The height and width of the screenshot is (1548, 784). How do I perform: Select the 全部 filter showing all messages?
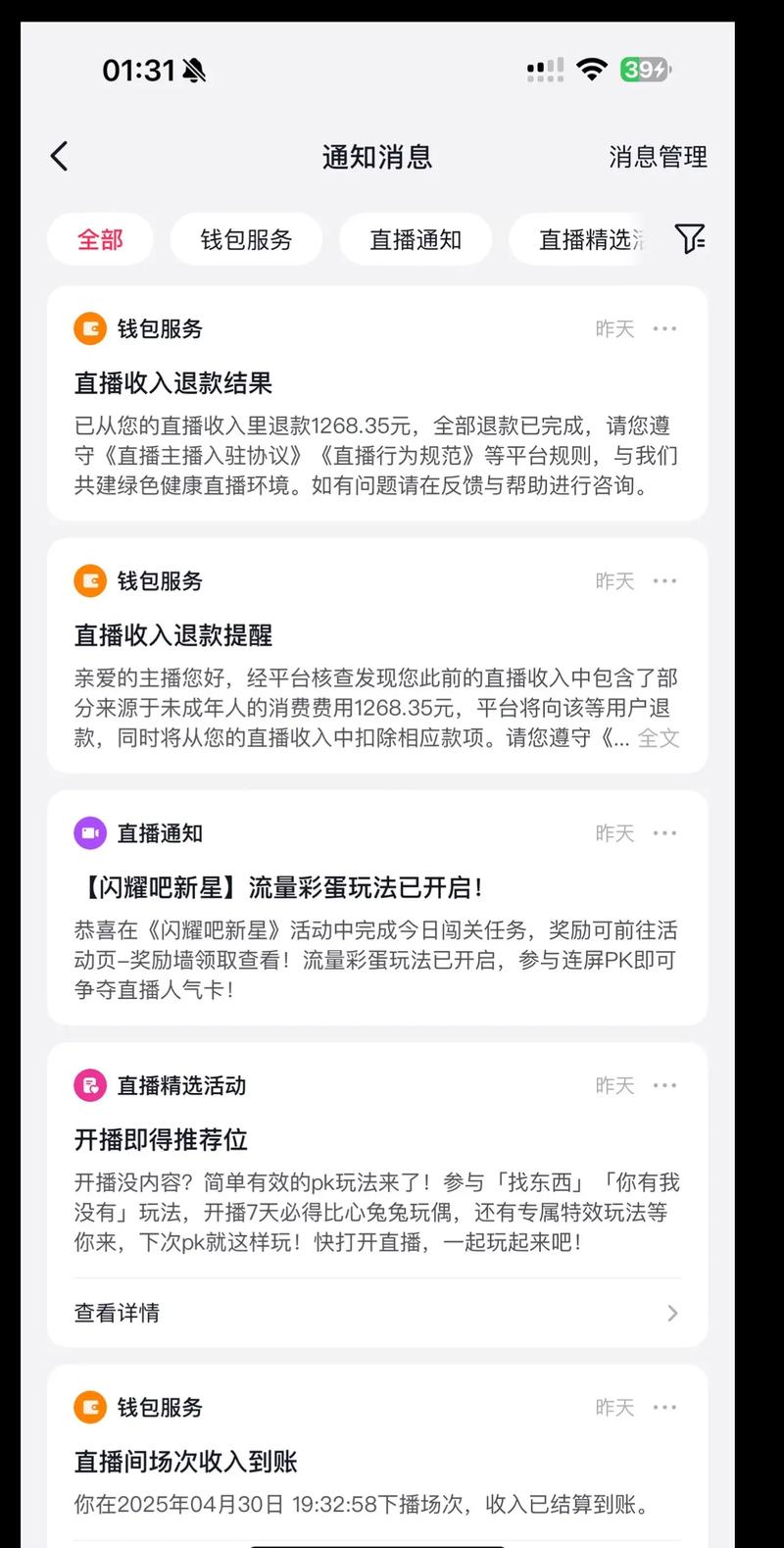(100, 238)
